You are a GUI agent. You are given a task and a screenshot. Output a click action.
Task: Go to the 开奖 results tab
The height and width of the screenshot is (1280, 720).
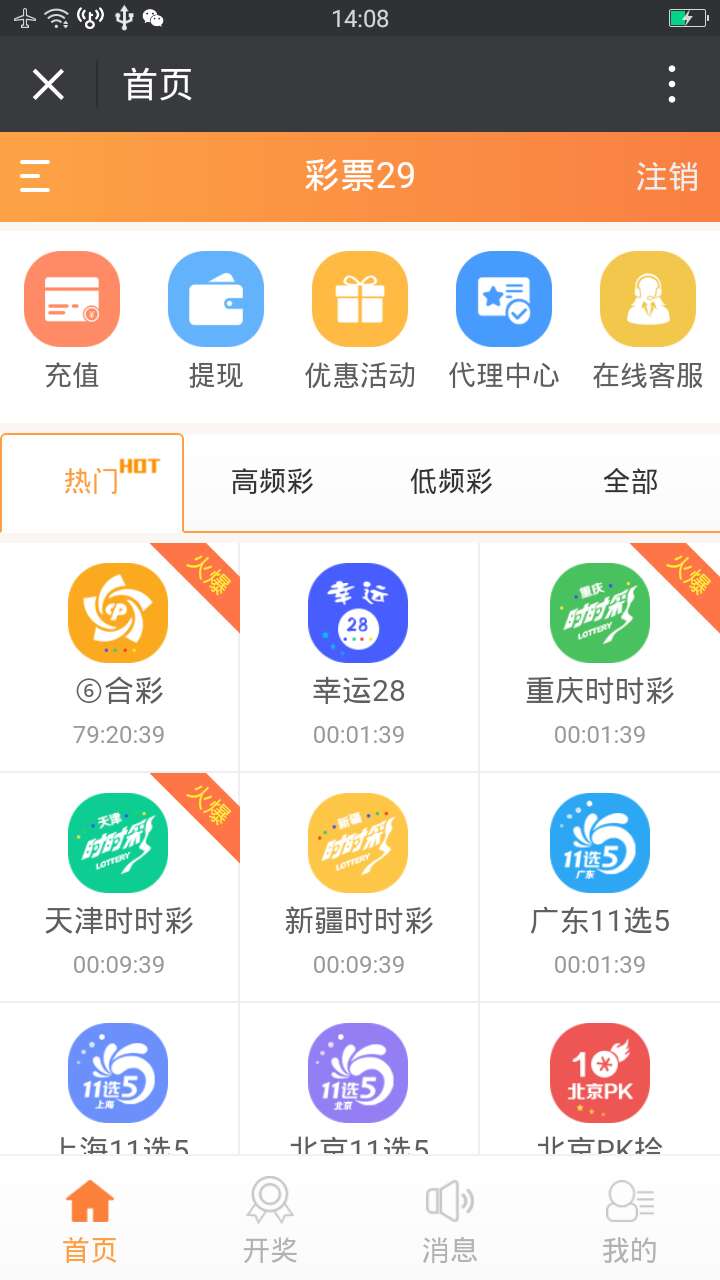click(x=270, y=1219)
